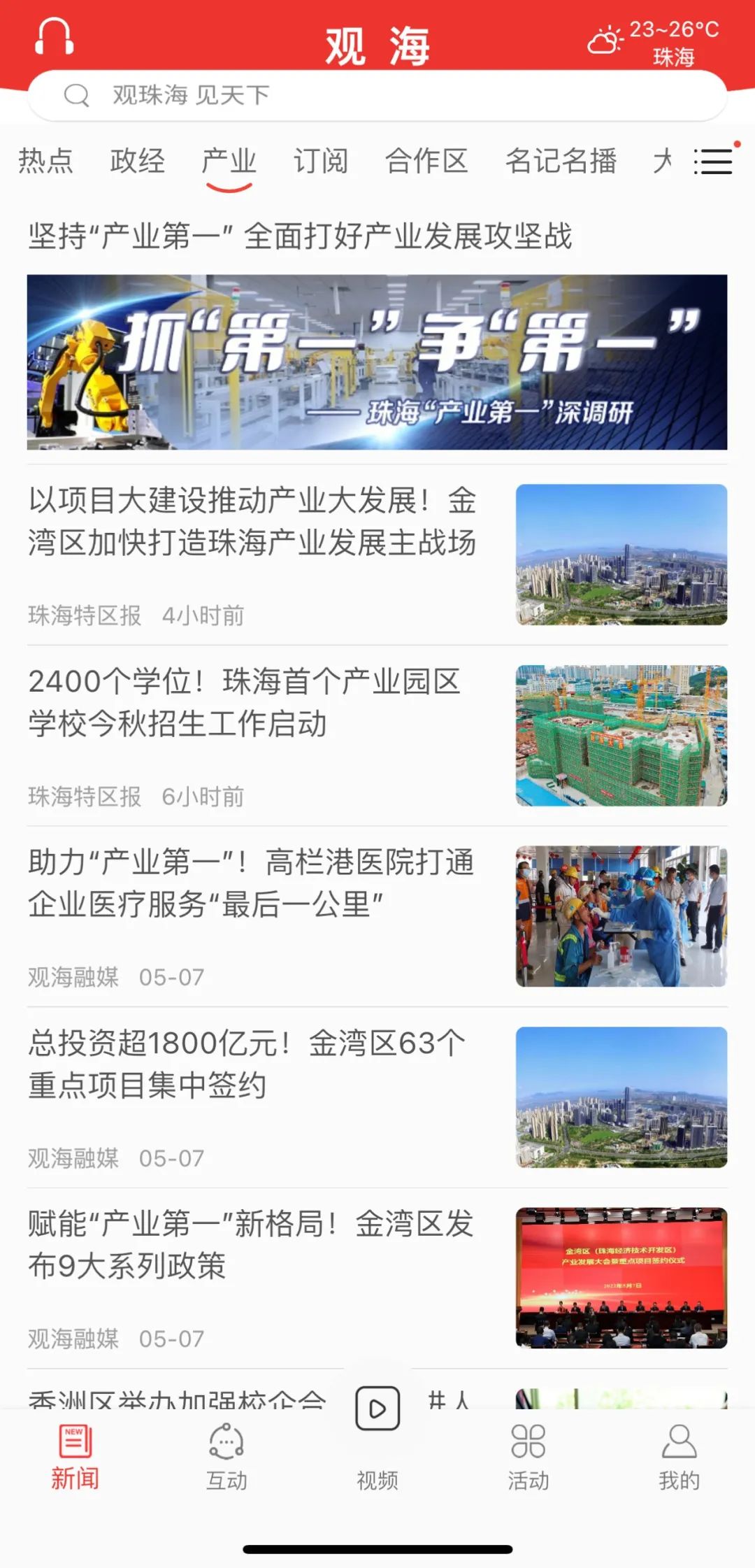Select the 订阅 tab
The image size is (755, 1568).
coord(320,161)
